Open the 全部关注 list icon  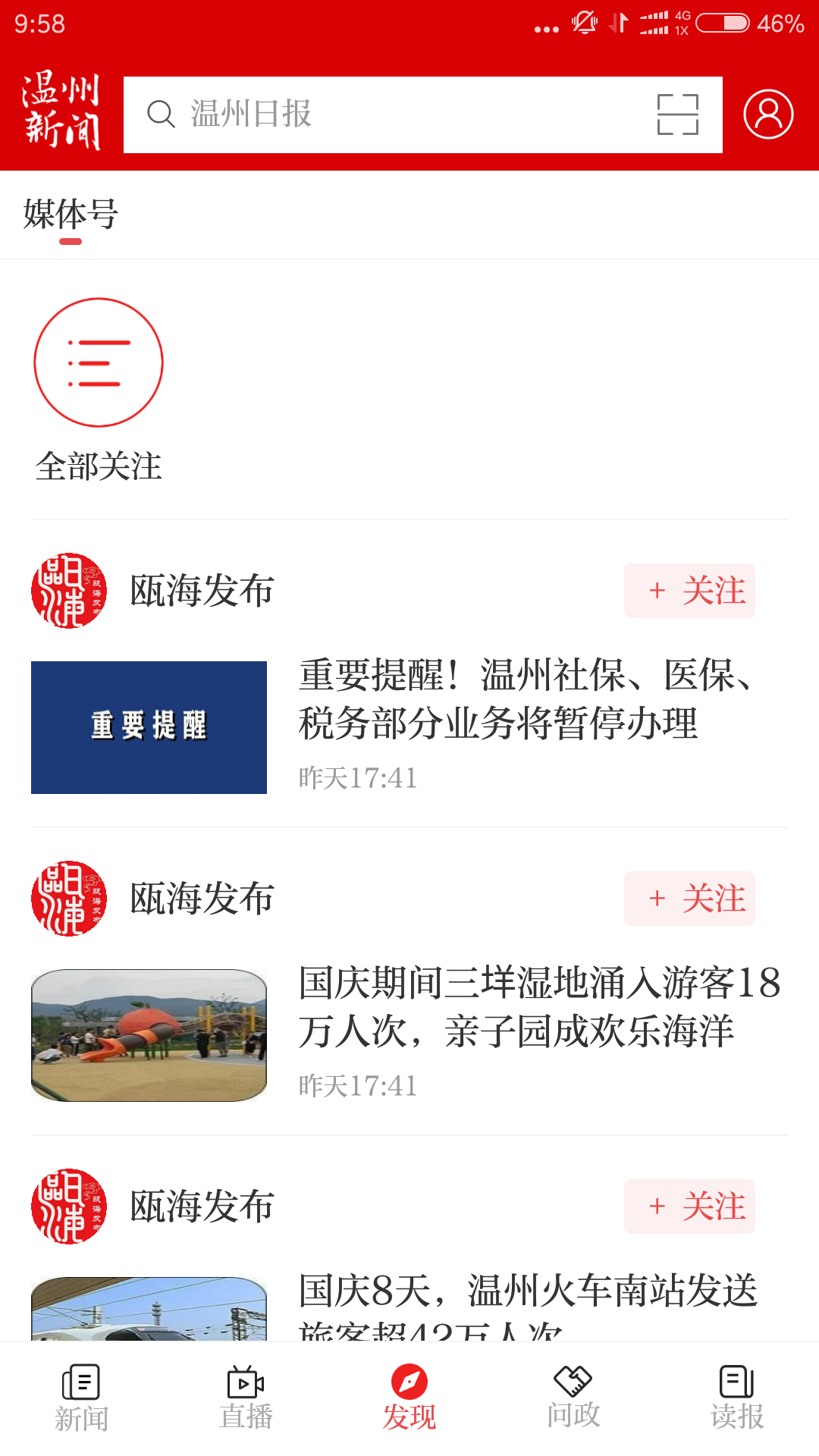click(x=99, y=362)
